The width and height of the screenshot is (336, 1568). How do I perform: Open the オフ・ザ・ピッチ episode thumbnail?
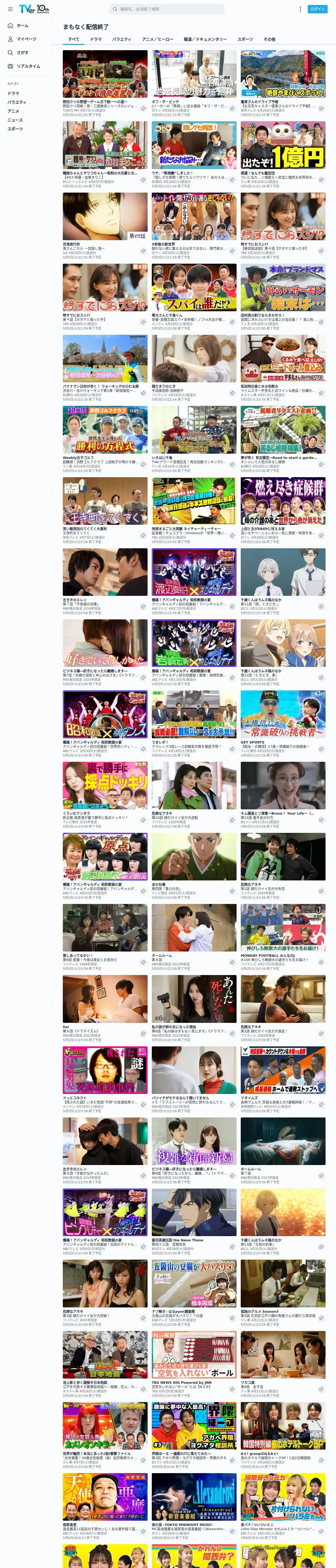(x=194, y=74)
